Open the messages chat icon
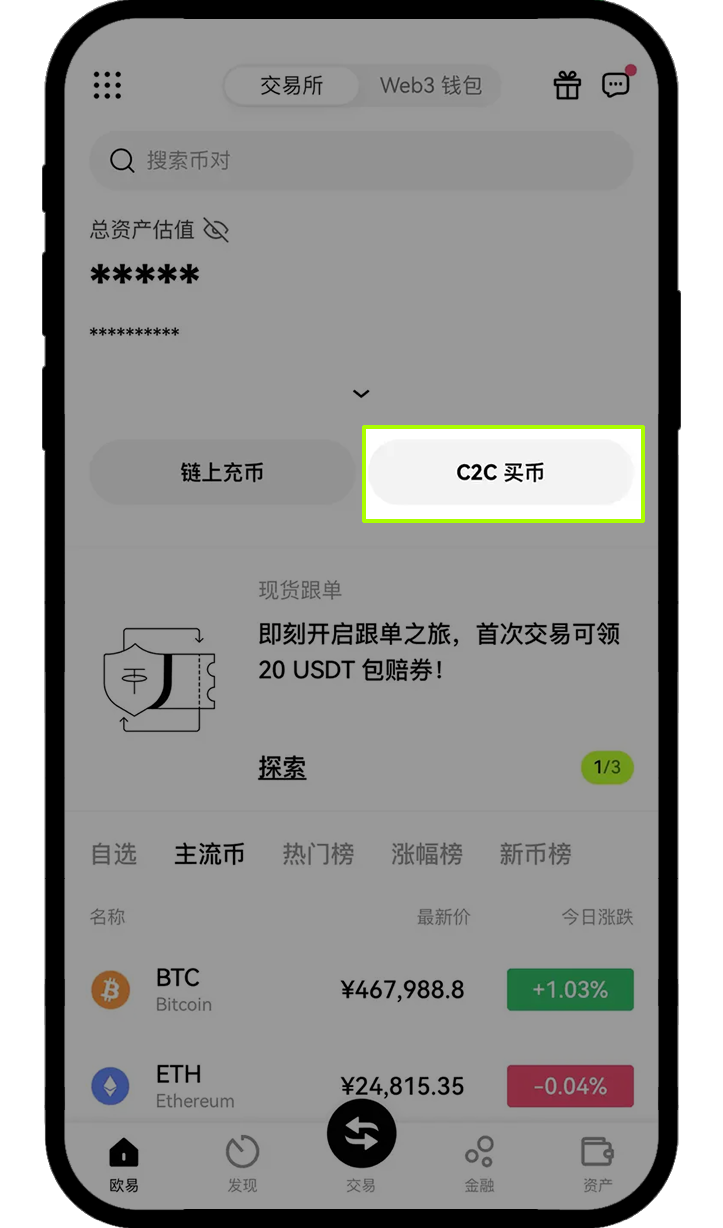The height and width of the screenshot is (1228, 723). click(616, 86)
